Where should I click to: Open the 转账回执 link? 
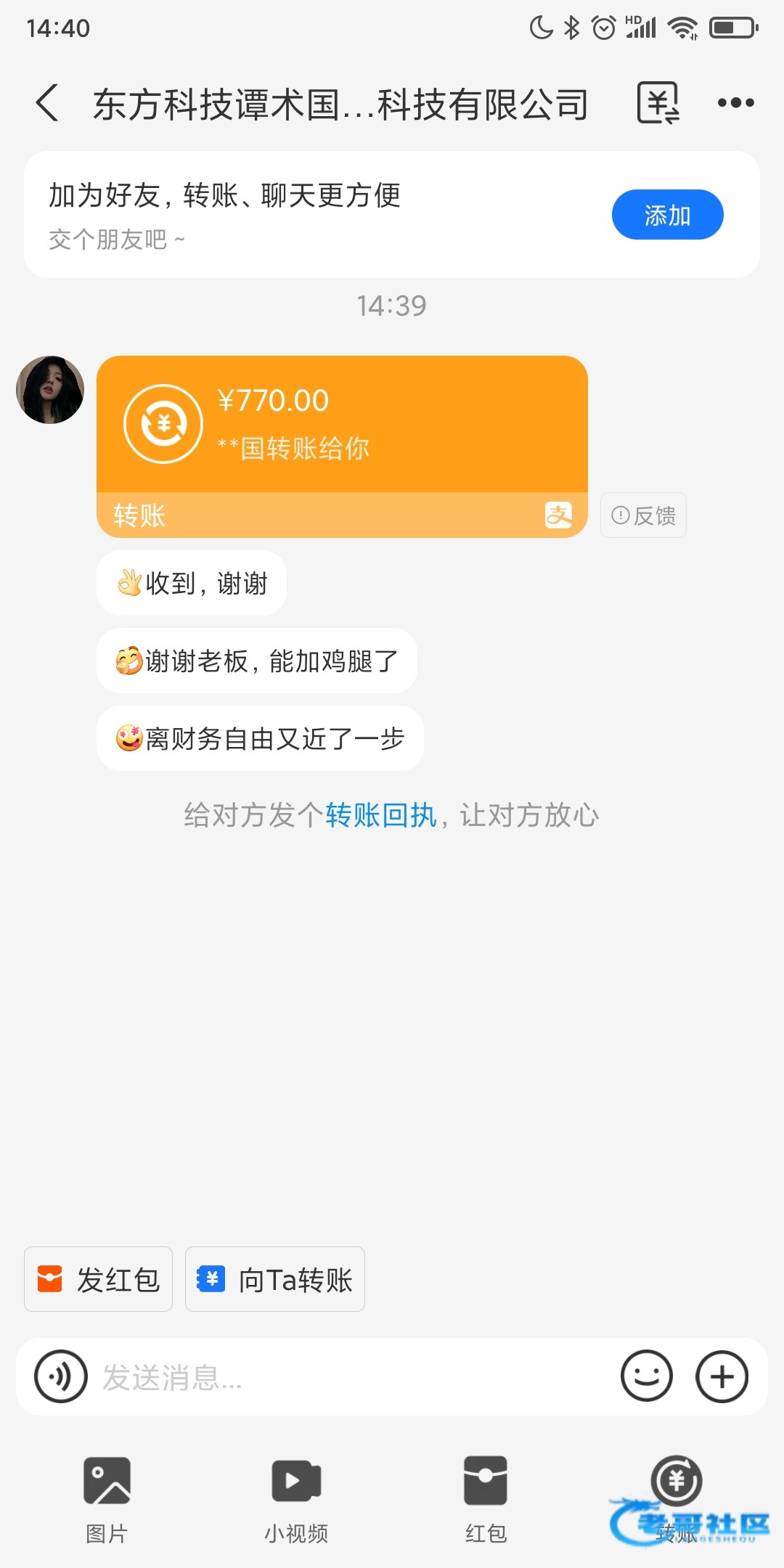(x=380, y=815)
